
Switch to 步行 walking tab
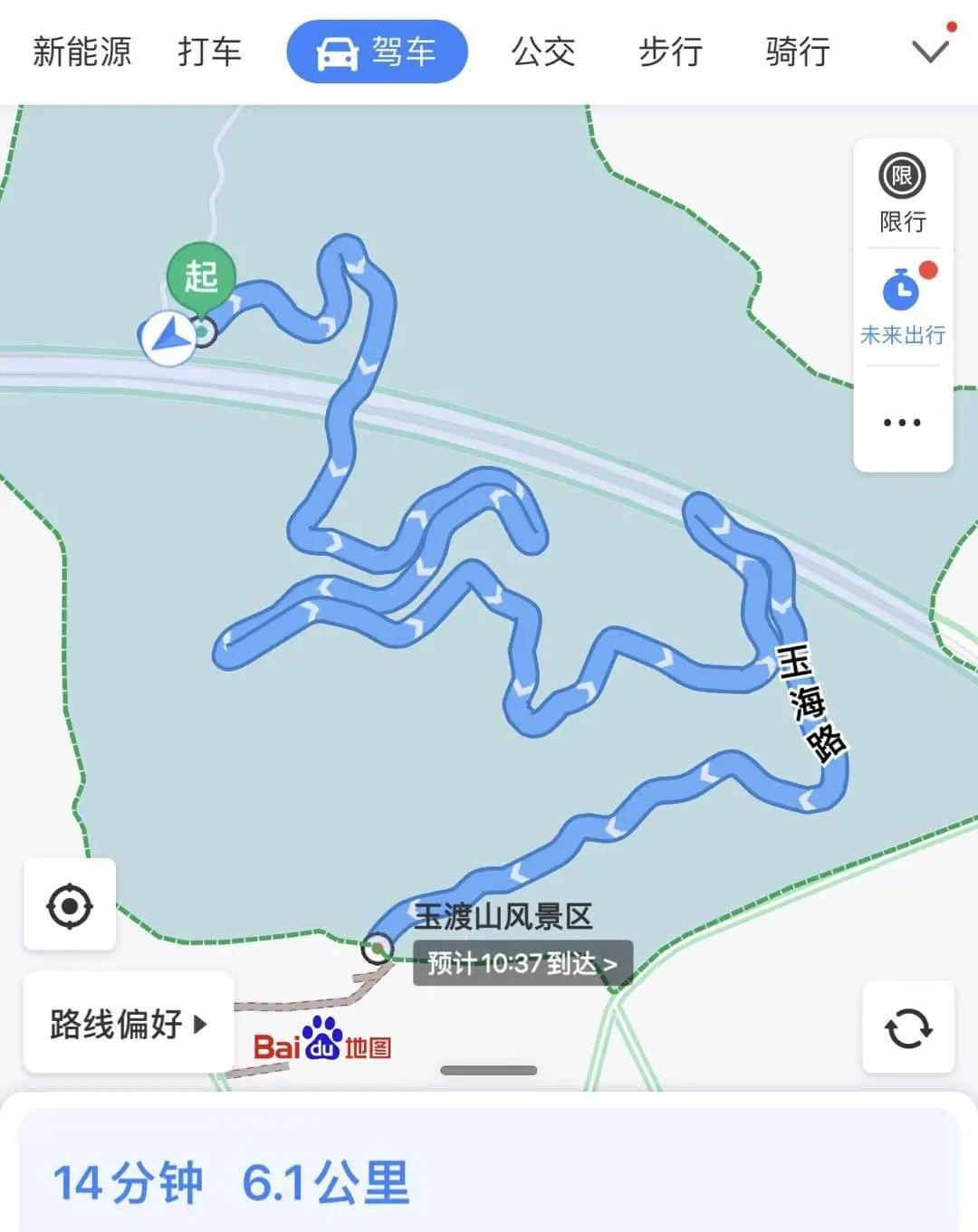click(x=670, y=52)
